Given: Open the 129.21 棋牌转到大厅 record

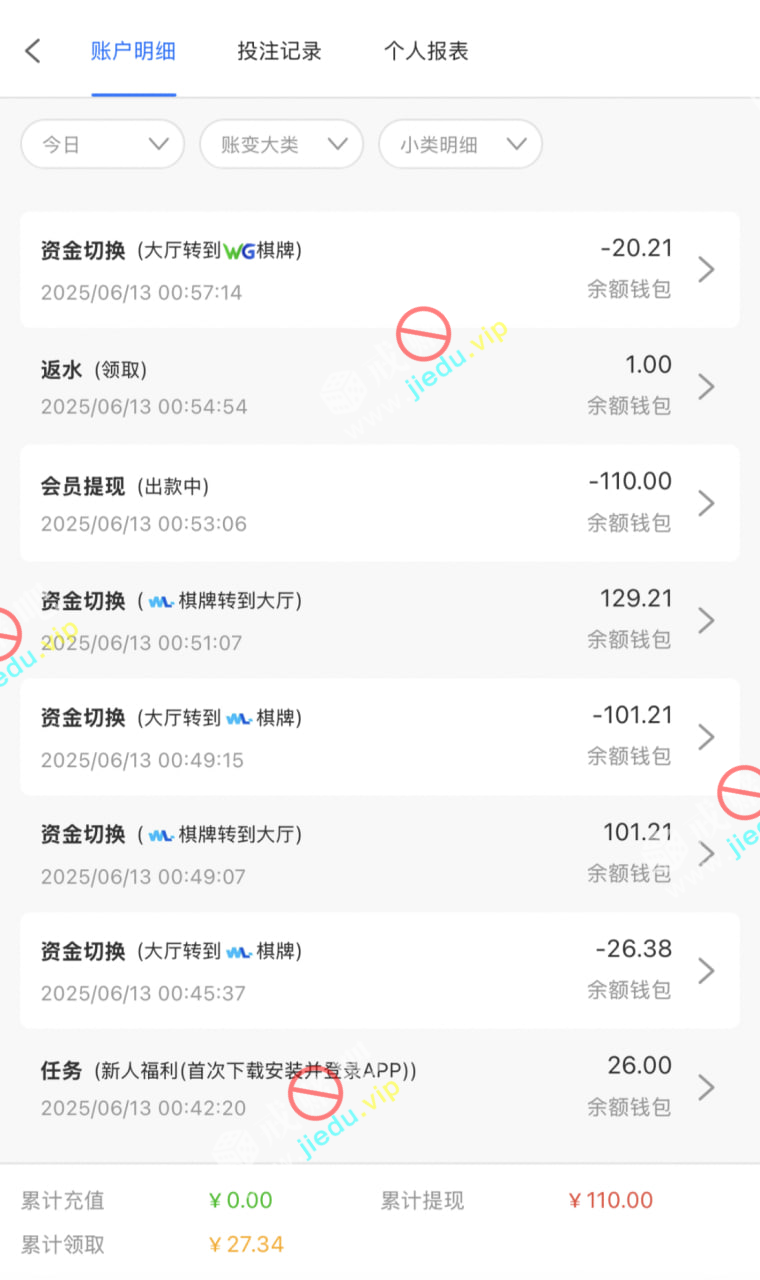Looking at the screenshot, I should coord(380,620).
